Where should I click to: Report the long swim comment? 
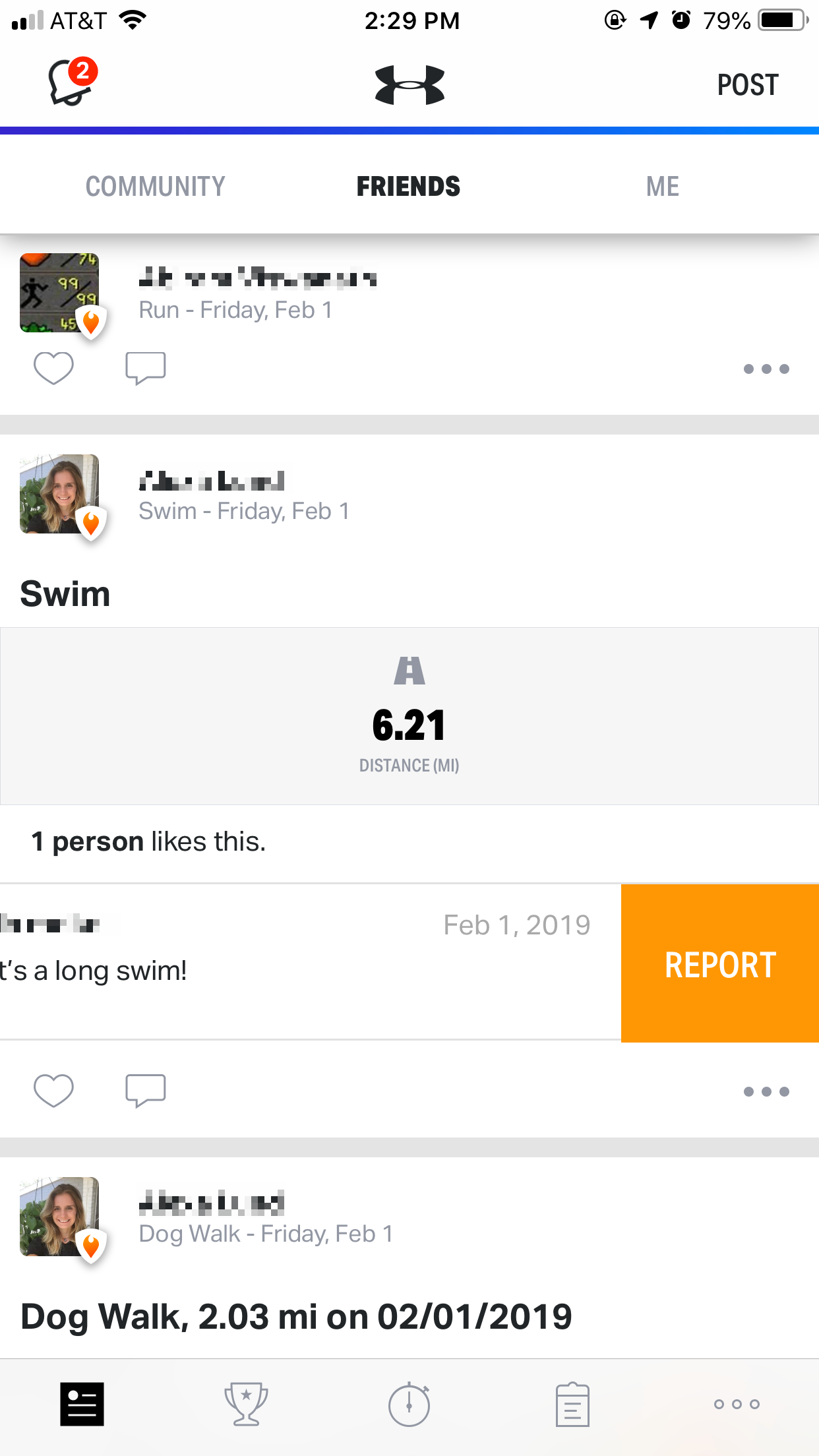(x=719, y=964)
